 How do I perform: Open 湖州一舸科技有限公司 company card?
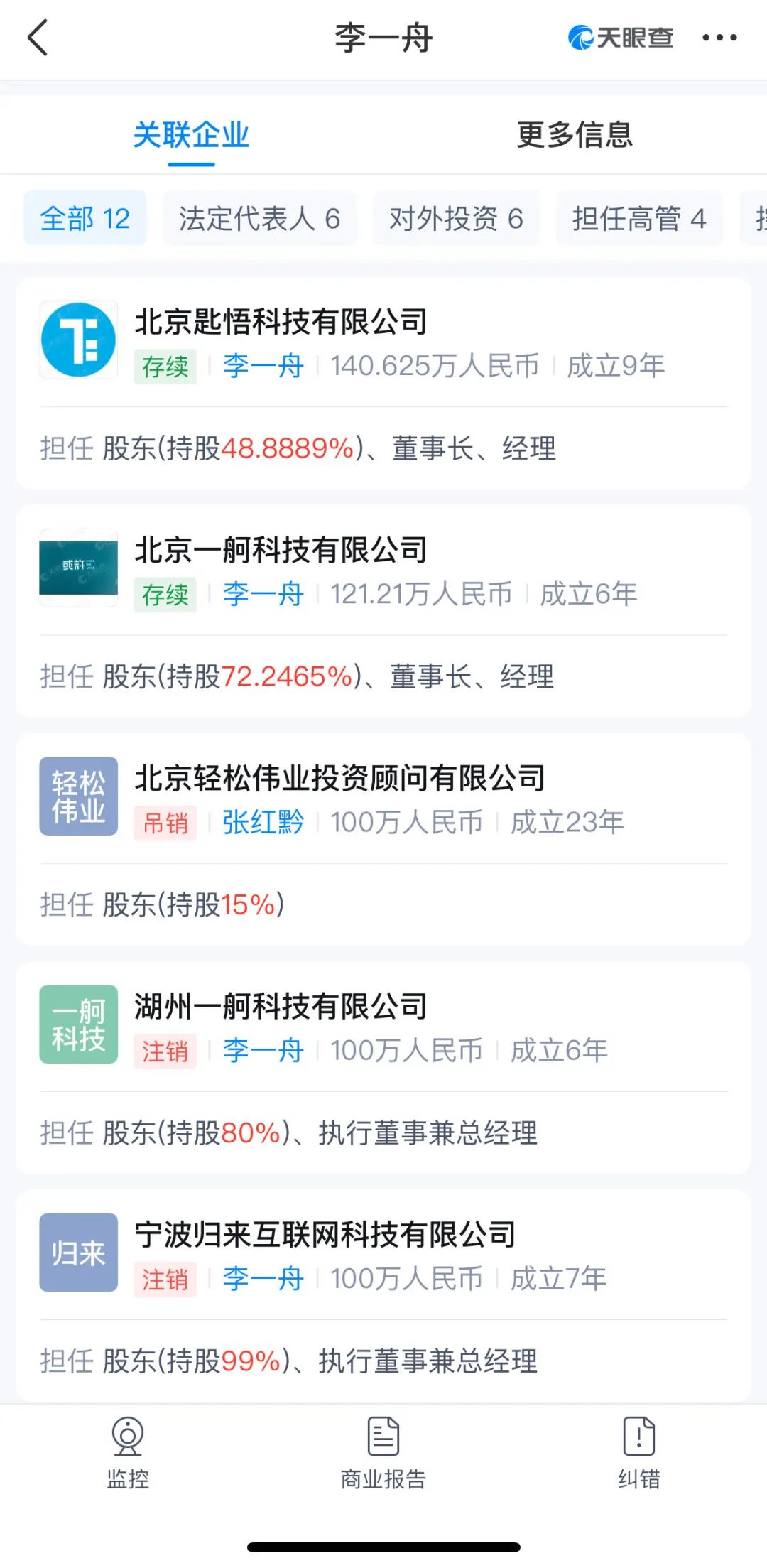pyautogui.click(x=281, y=1006)
